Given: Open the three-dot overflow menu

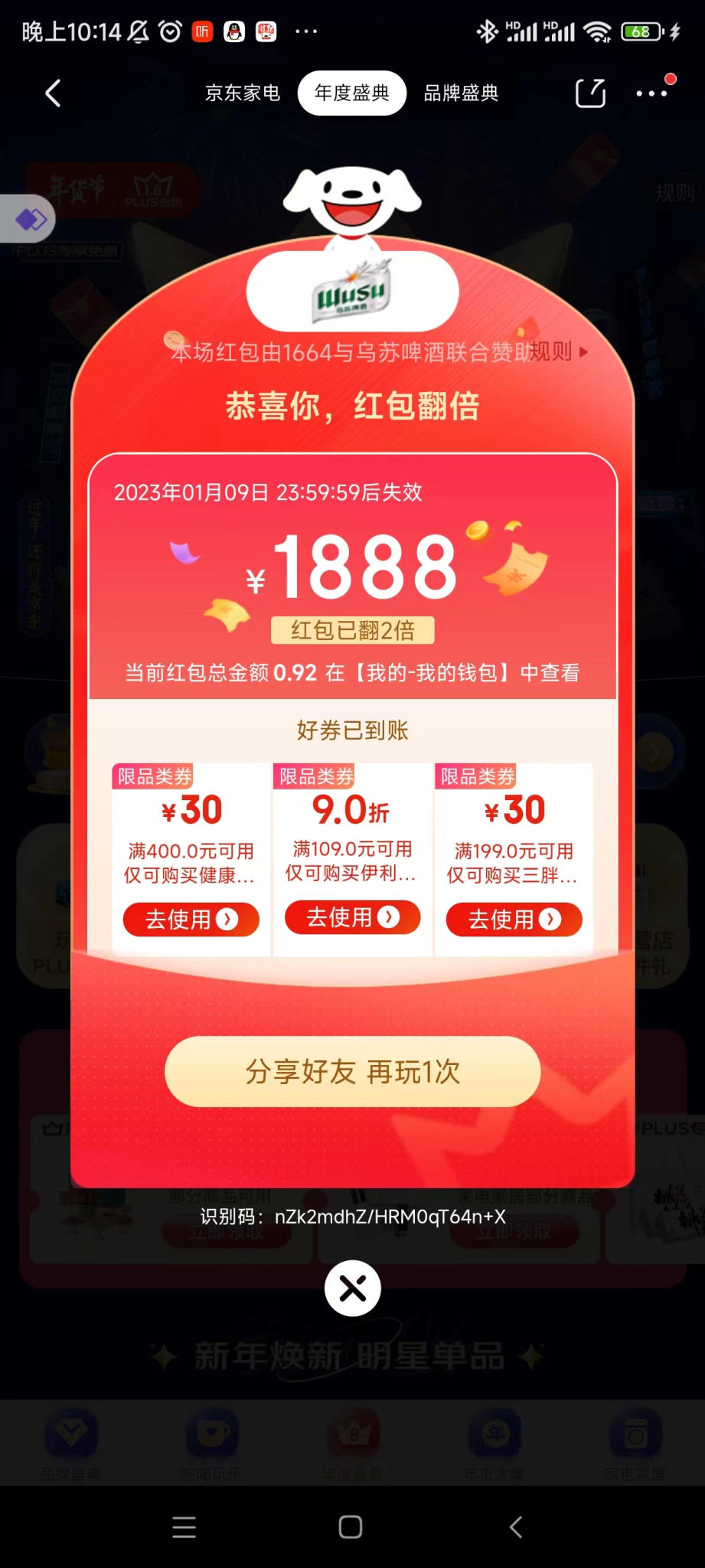Looking at the screenshot, I should (x=651, y=93).
